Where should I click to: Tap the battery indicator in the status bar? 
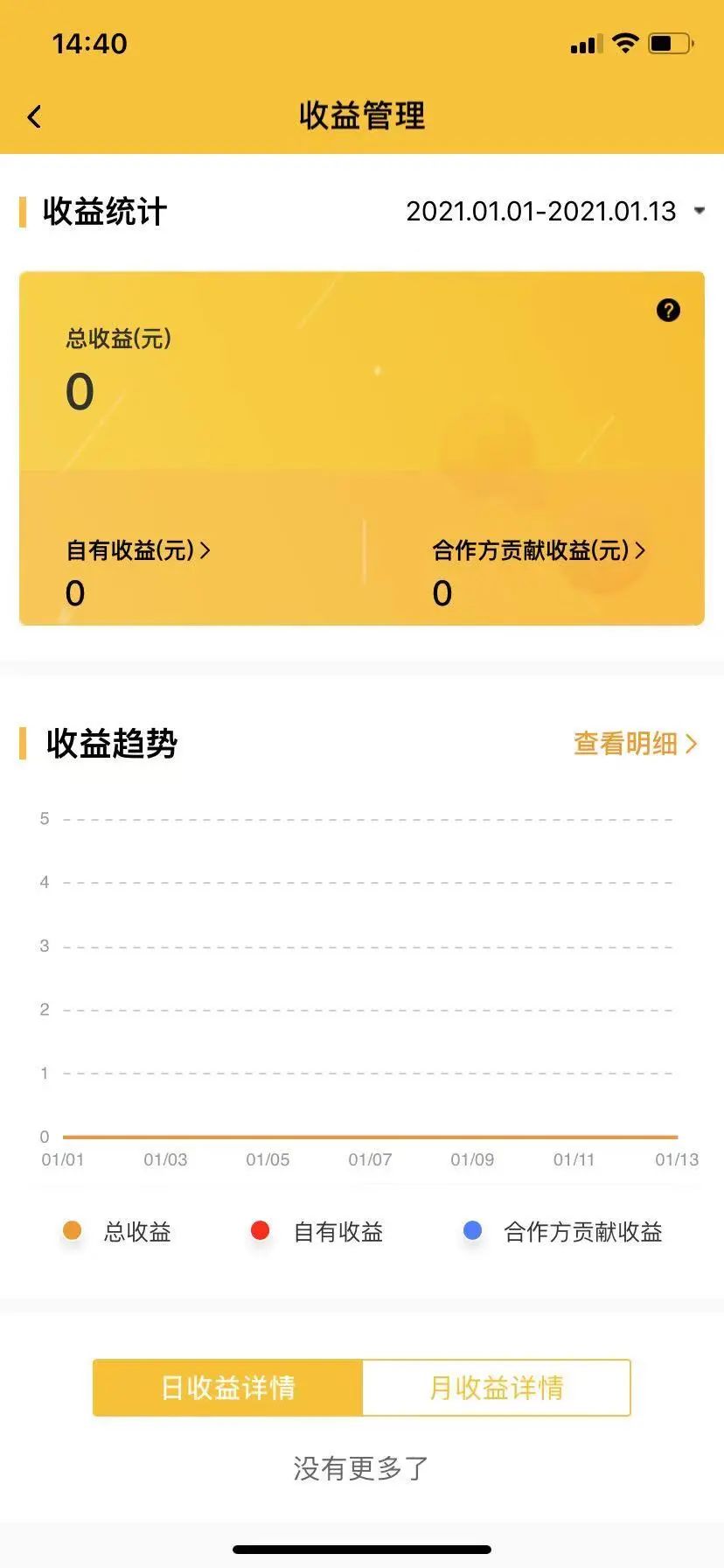click(x=669, y=42)
